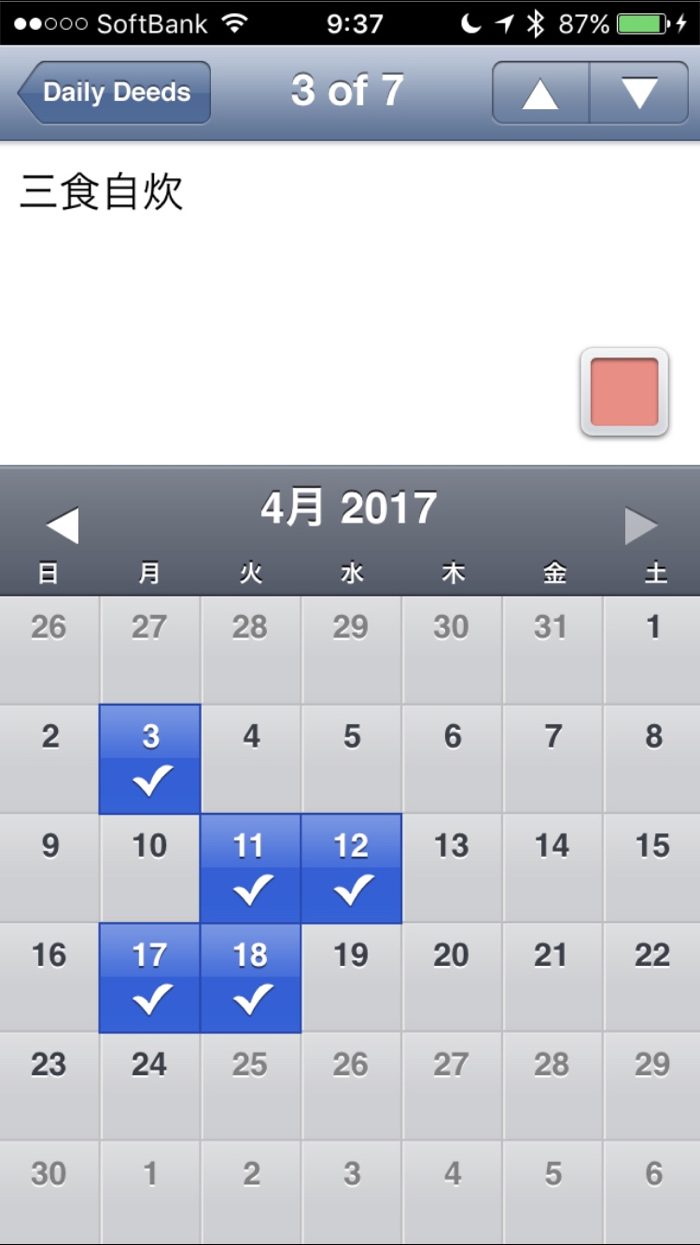The height and width of the screenshot is (1245, 700).
Task: Mark April 13 as done
Action: click(452, 868)
